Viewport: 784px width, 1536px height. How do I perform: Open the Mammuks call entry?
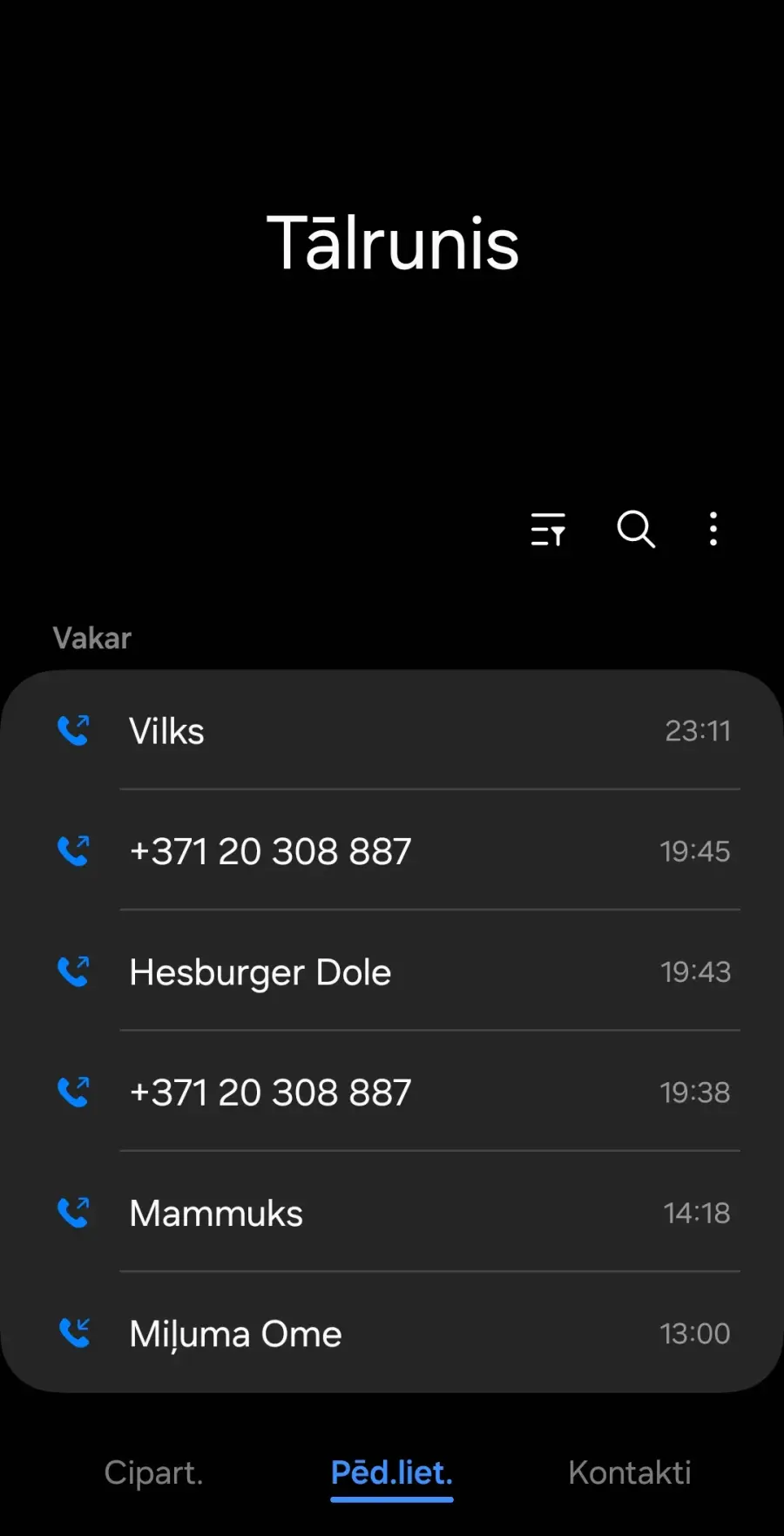coord(392,1212)
